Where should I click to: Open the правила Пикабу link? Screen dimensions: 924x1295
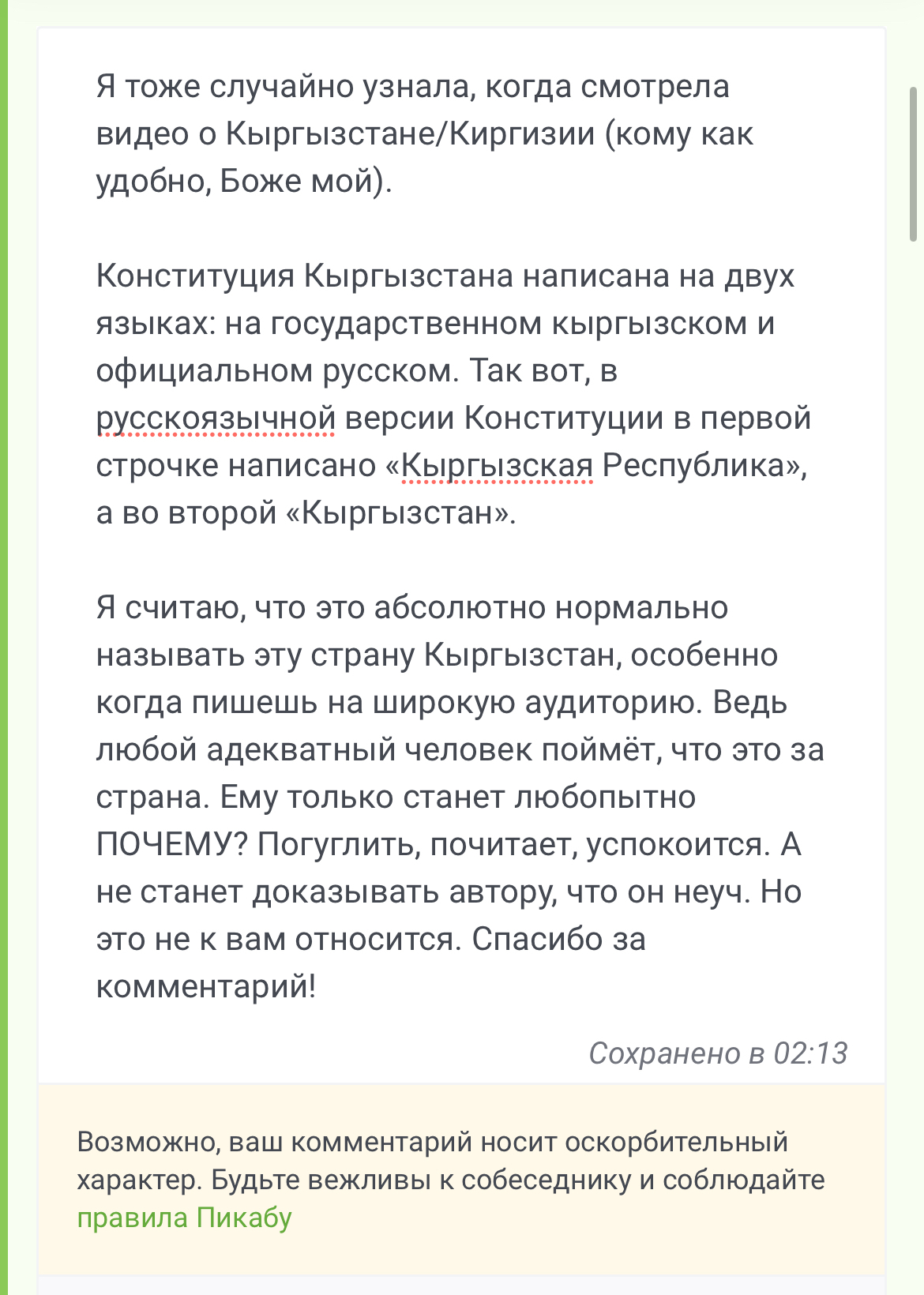(x=184, y=1218)
